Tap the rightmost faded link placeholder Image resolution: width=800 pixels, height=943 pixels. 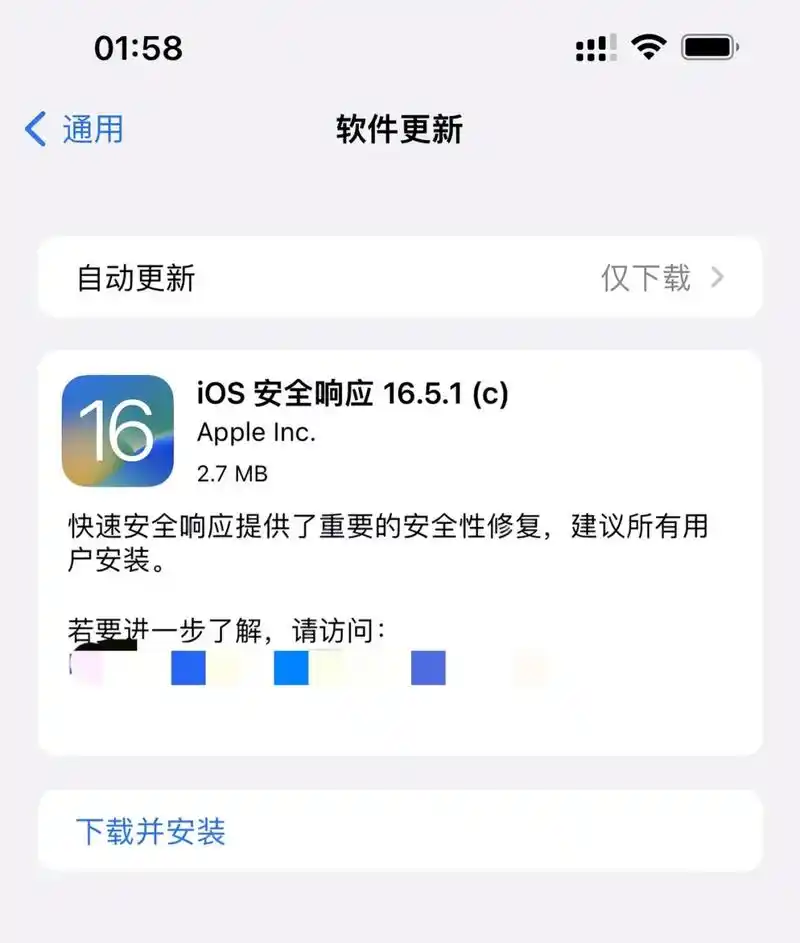pyautogui.click(x=528, y=667)
